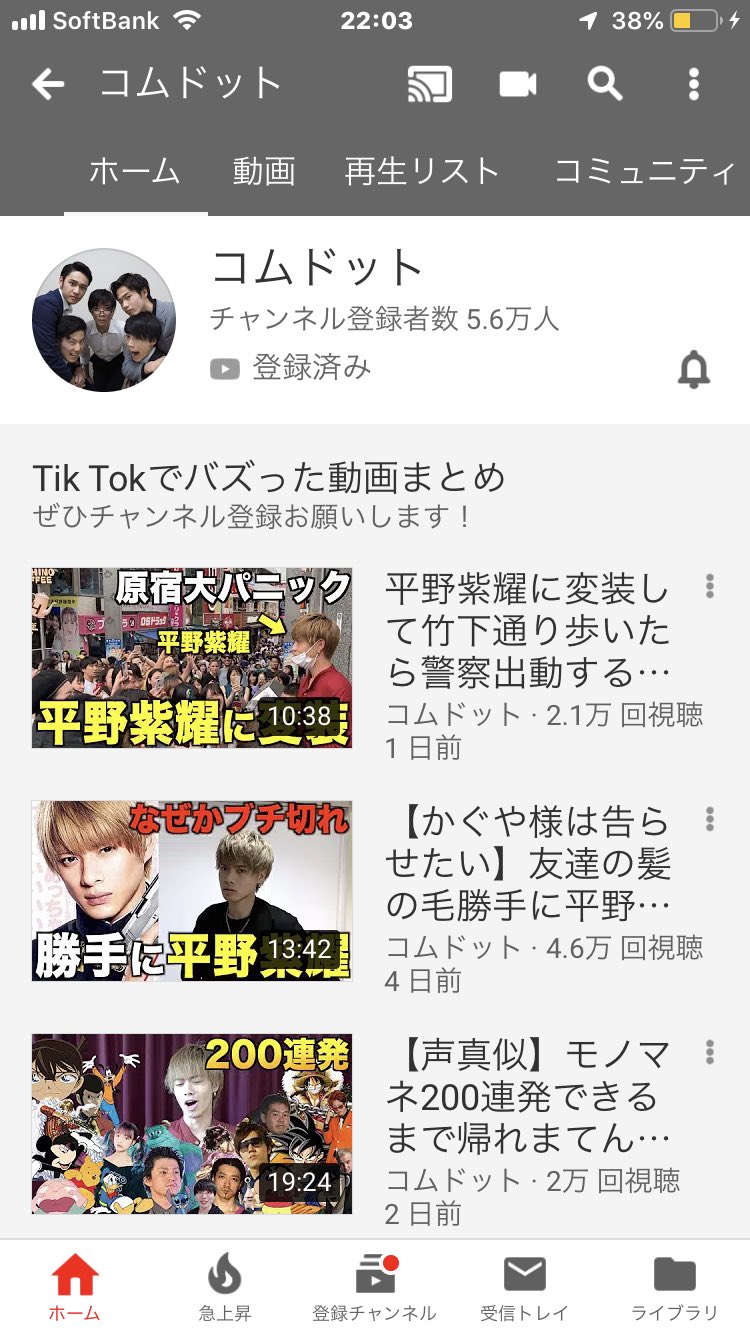The height and width of the screenshot is (1334, 750).
Task: Go back using the arrow icon
Action: pyautogui.click(x=48, y=84)
